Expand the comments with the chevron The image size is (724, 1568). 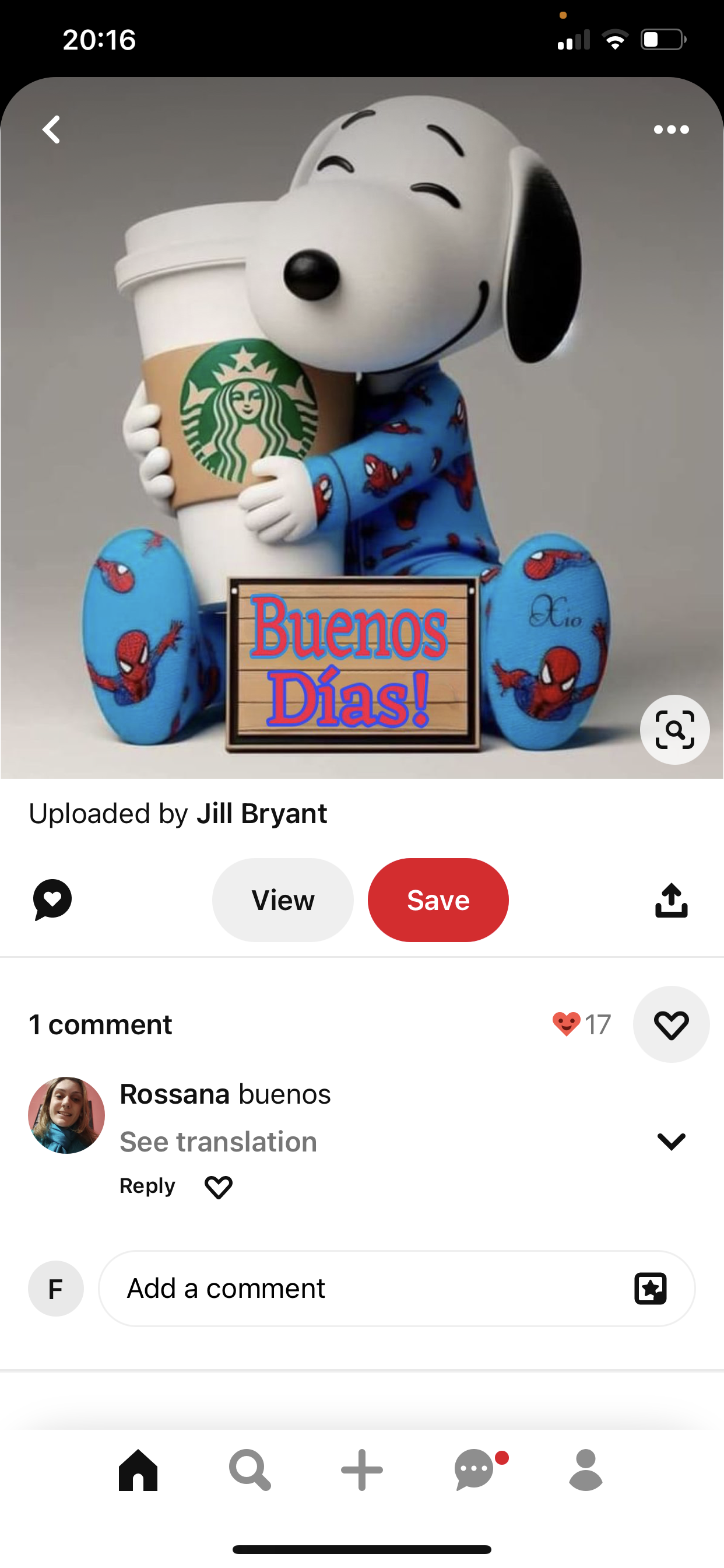[x=671, y=1142]
